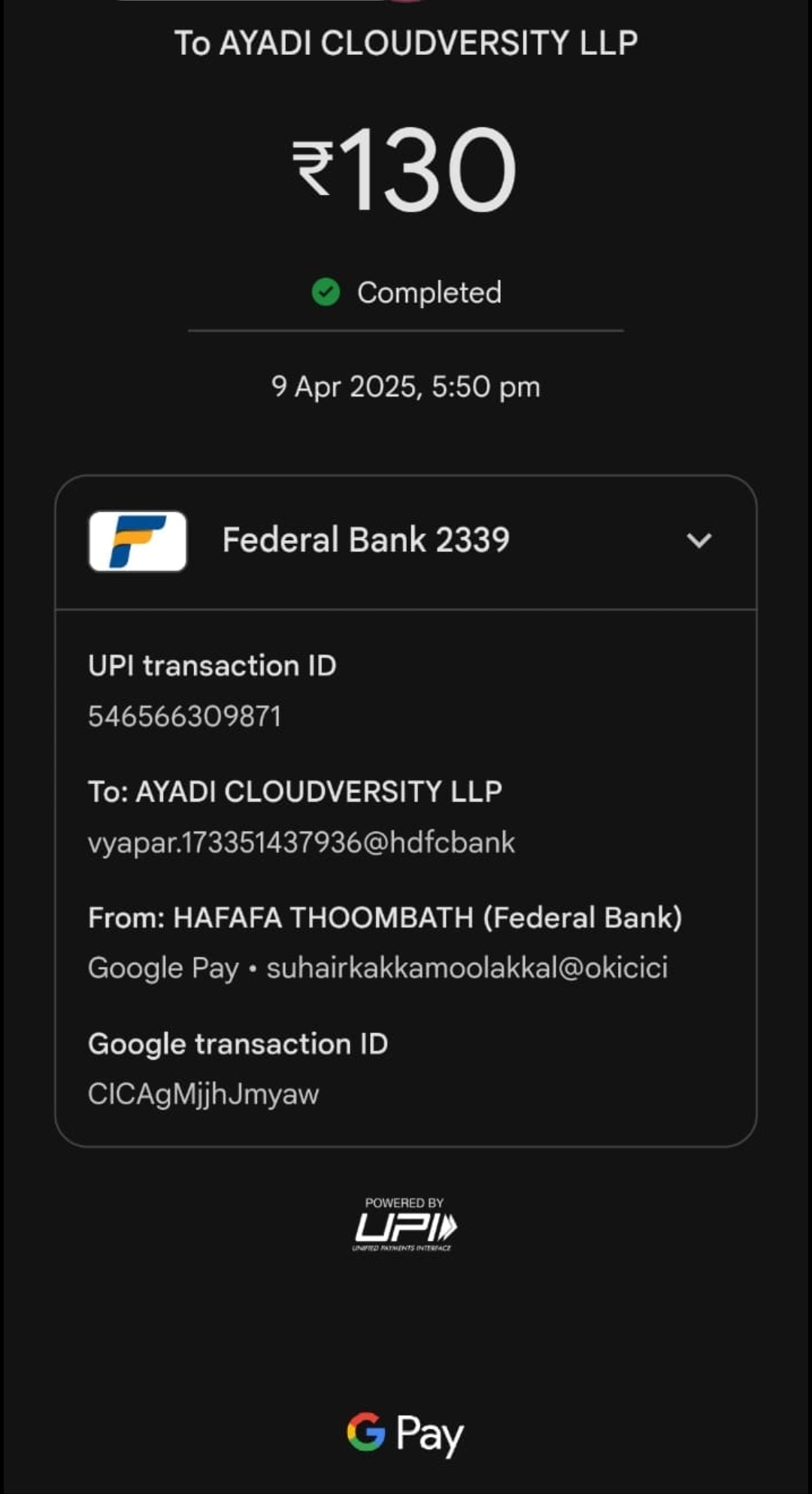Collapse the Federal Bank 2339 details chevron
Image resolution: width=812 pixels, height=1494 pixels.
pos(698,540)
